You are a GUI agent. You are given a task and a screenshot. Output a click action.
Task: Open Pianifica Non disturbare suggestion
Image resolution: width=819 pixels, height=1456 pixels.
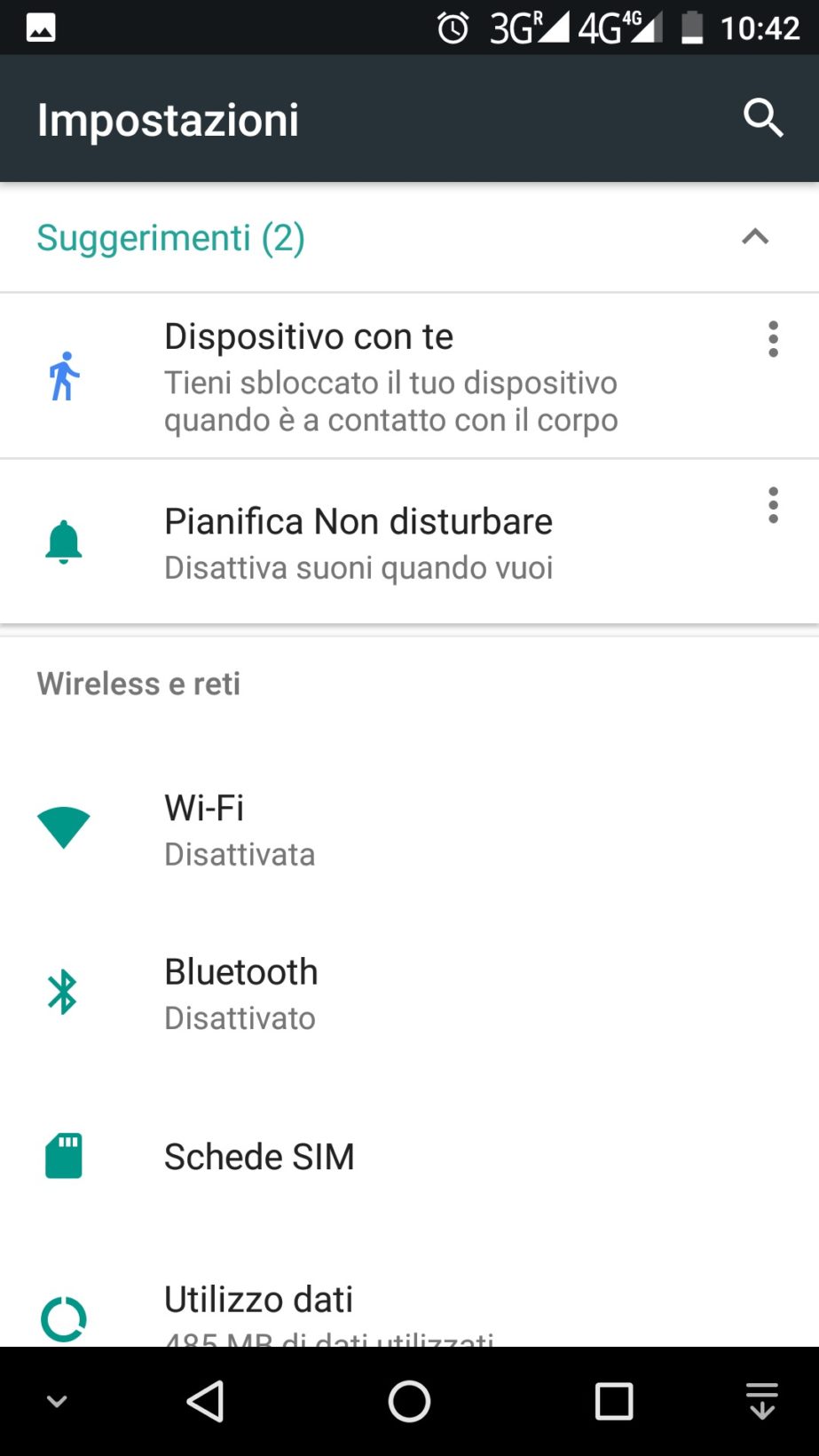coord(358,542)
